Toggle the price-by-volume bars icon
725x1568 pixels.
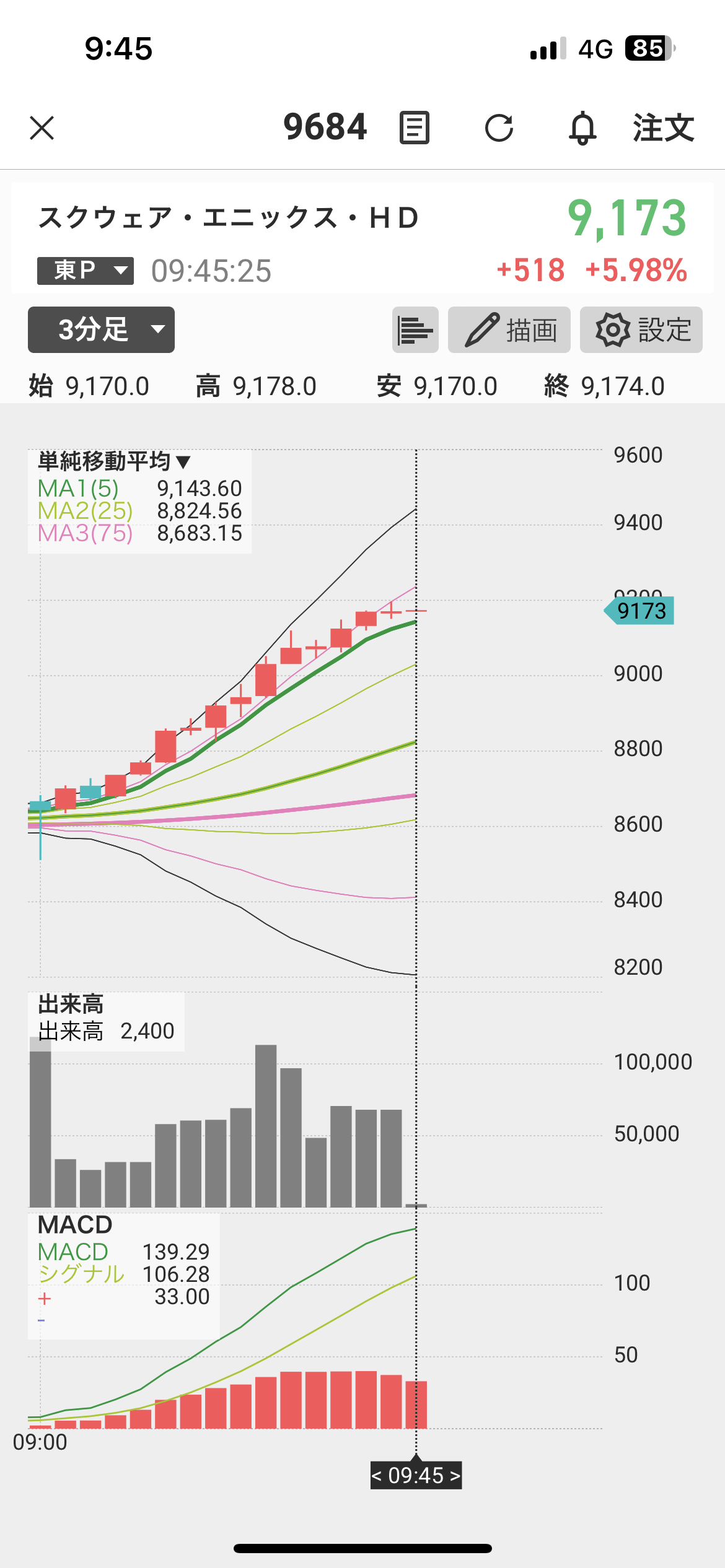(x=415, y=329)
